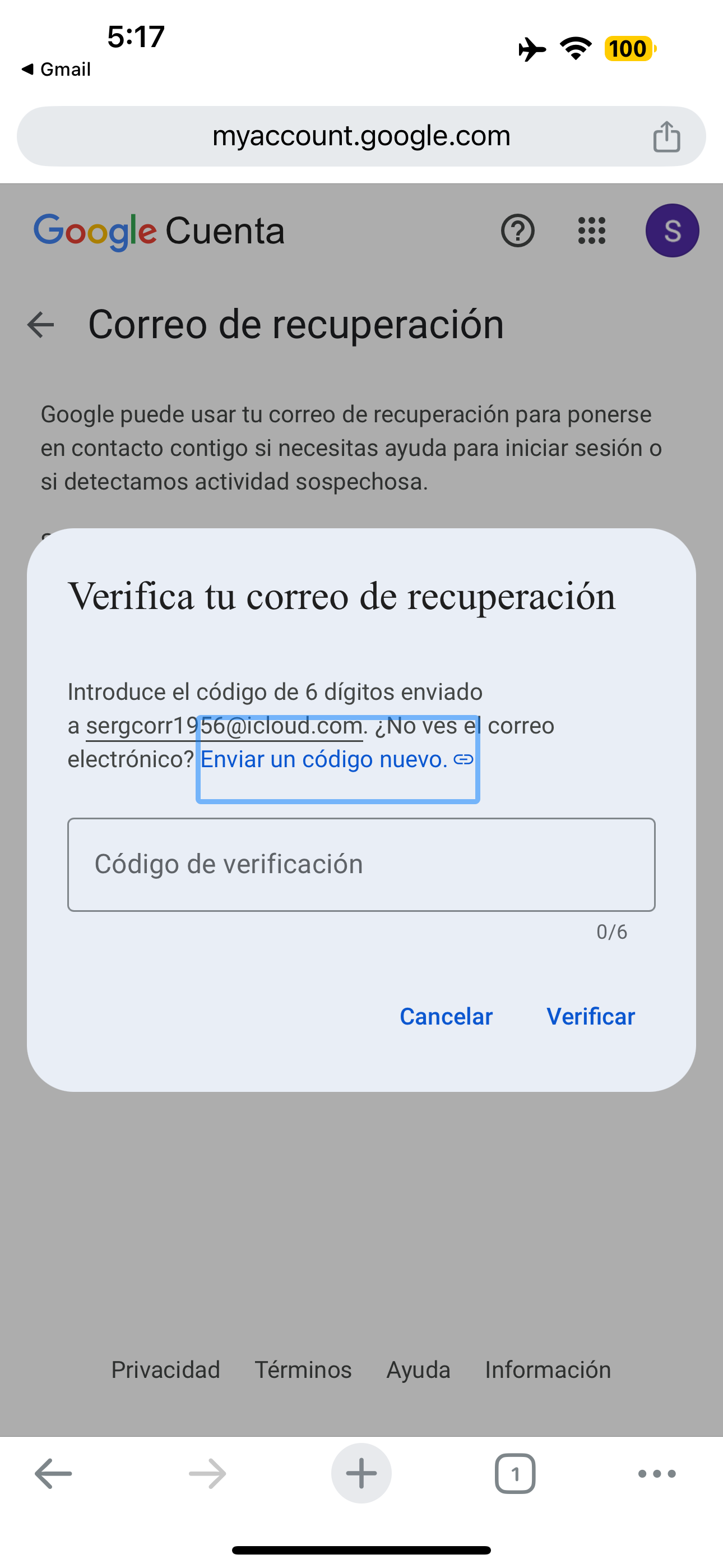
Task: Open a new tab with the plus button
Action: (x=361, y=1474)
